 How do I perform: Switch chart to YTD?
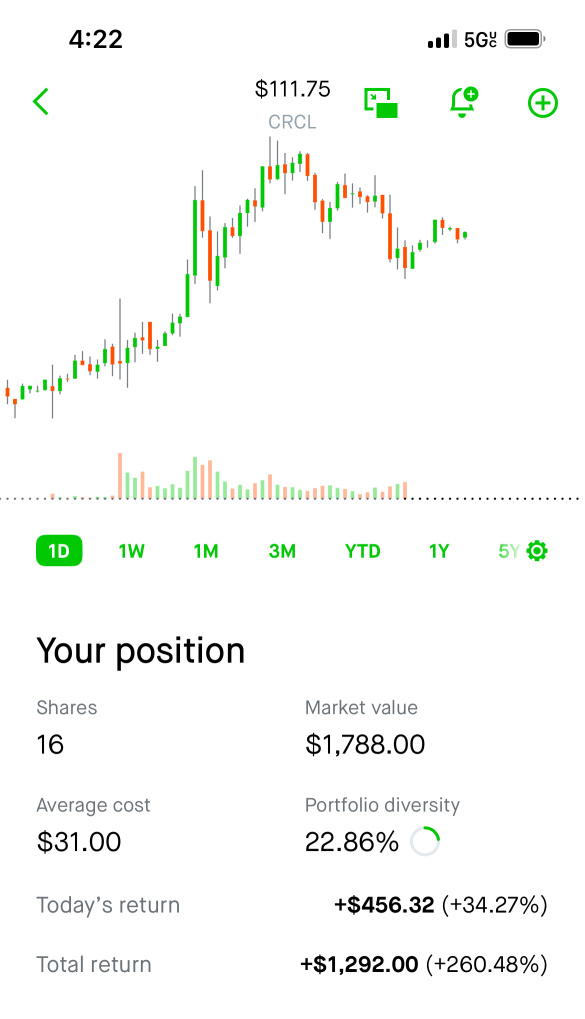pos(362,551)
